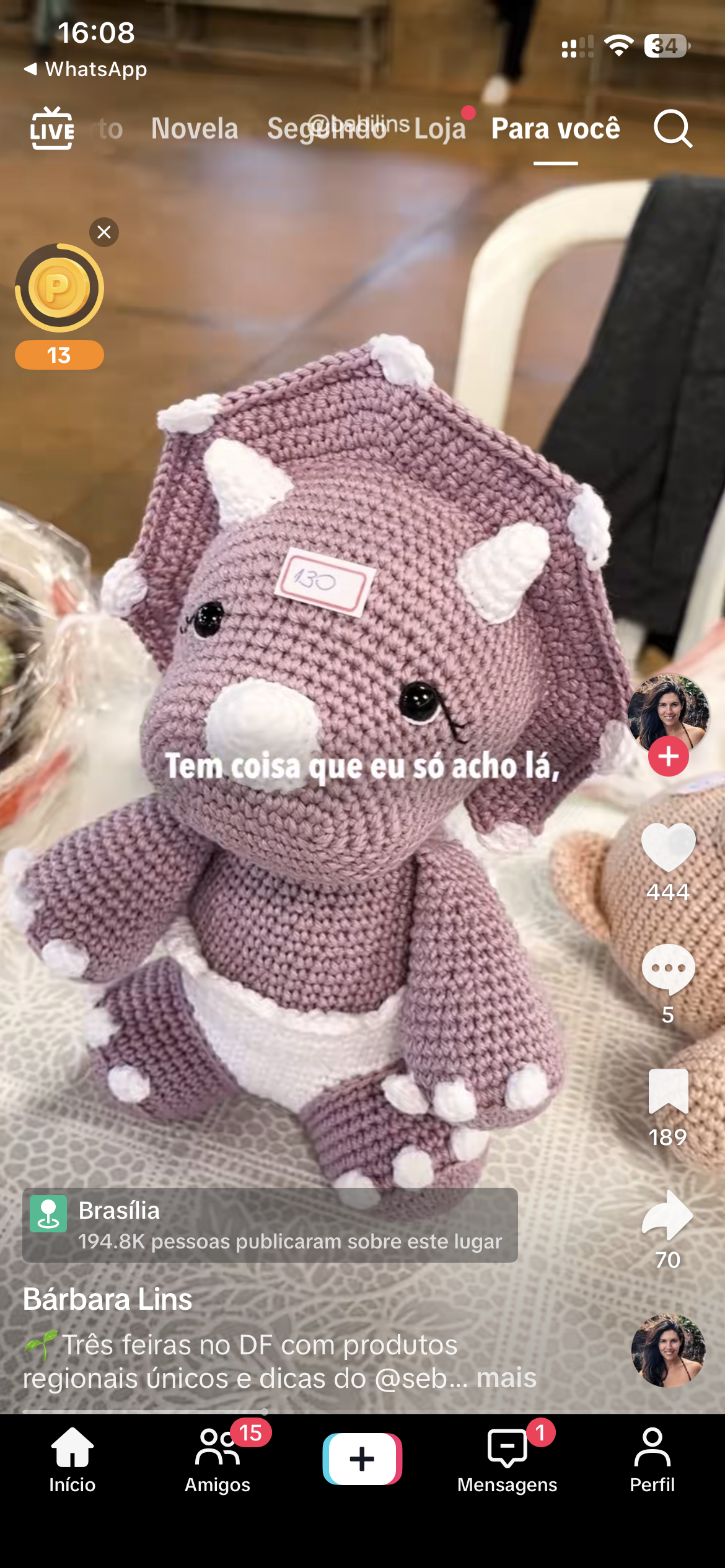The height and width of the screenshot is (1568, 725).
Task: Follow Bárbara Lins with the plus button
Action: [668, 756]
